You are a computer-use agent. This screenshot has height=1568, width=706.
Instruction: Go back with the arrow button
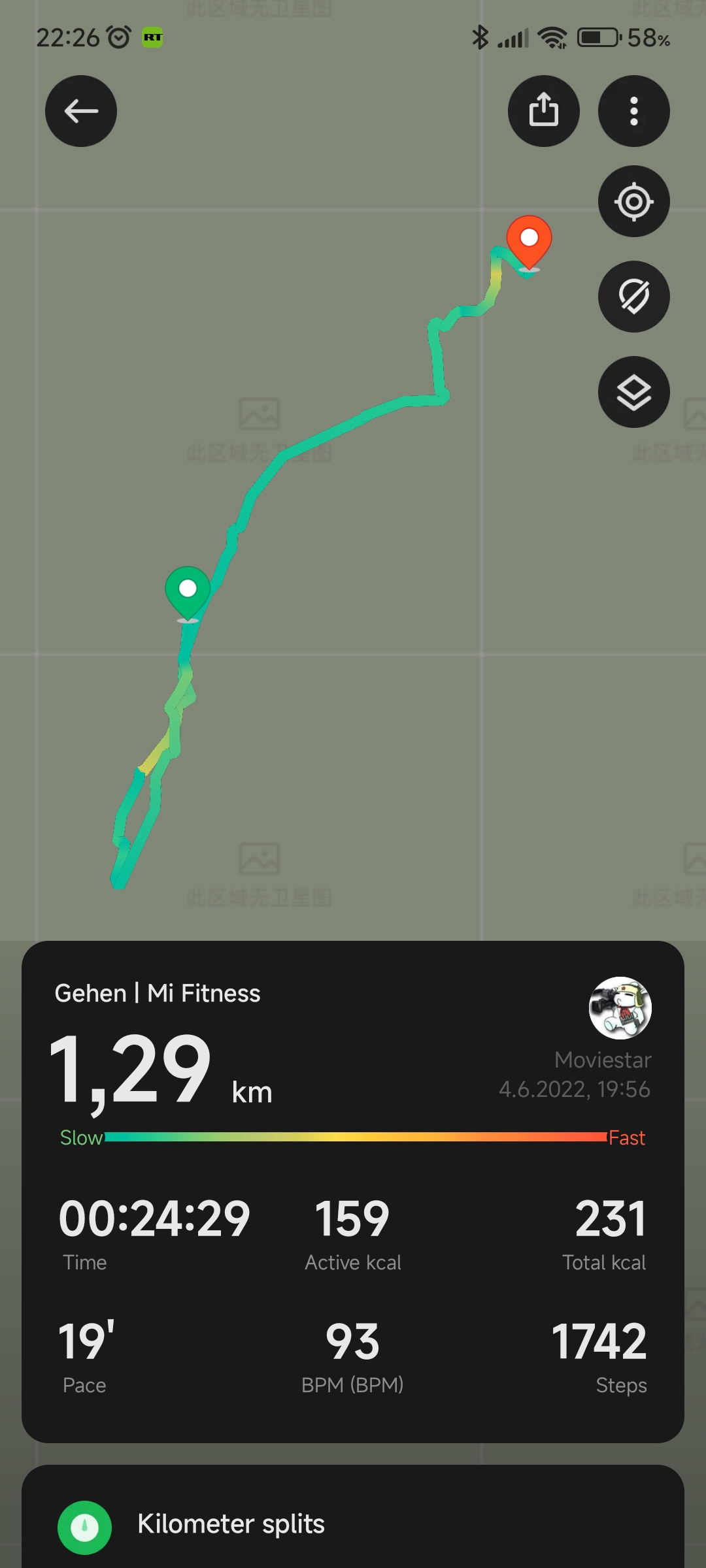(x=81, y=111)
